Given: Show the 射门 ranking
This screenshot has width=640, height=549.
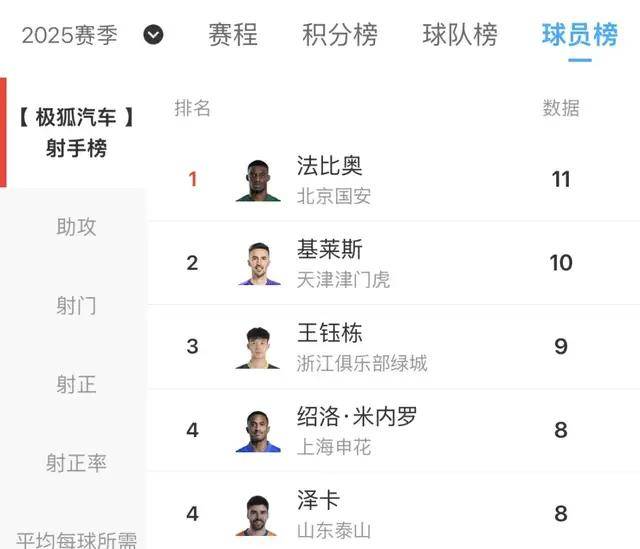Looking at the screenshot, I should coord(76,306).
